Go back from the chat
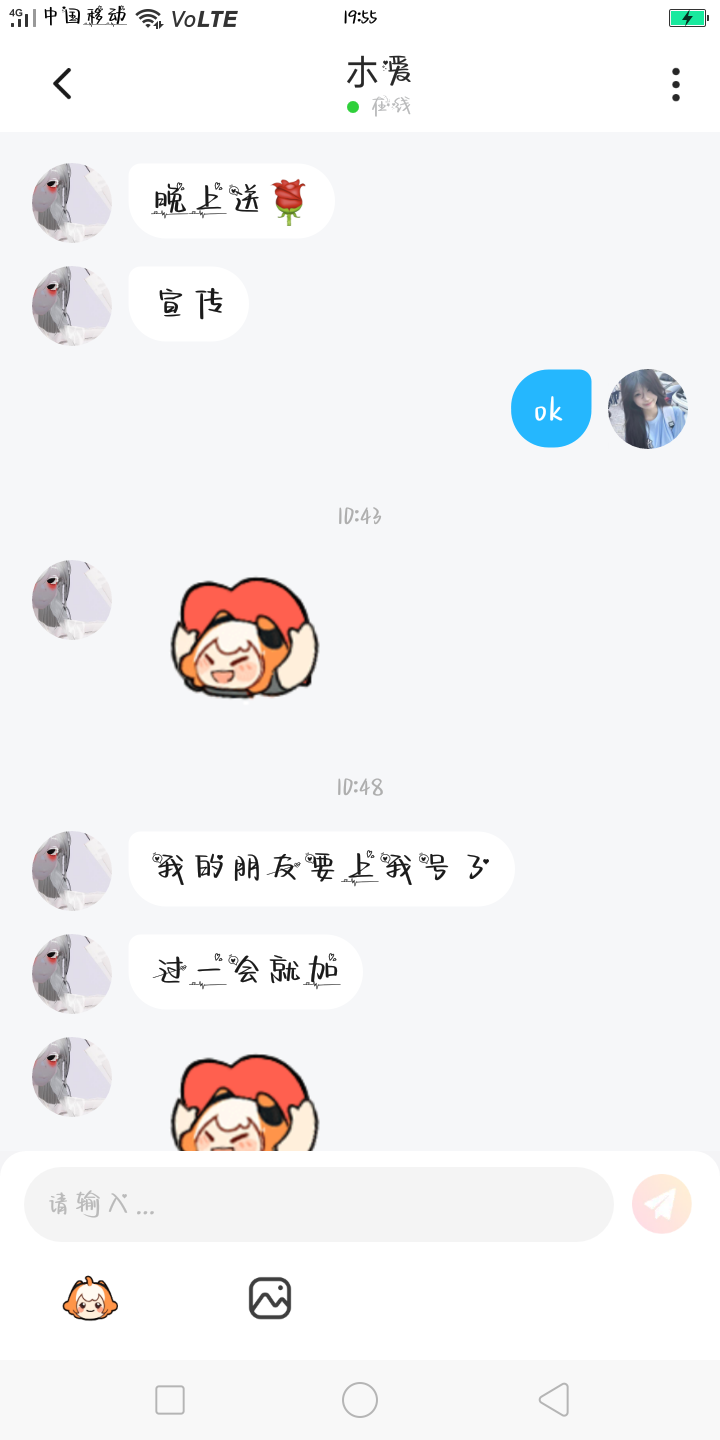This screenshot has width=720, height=1440. [x=62, y=84]
